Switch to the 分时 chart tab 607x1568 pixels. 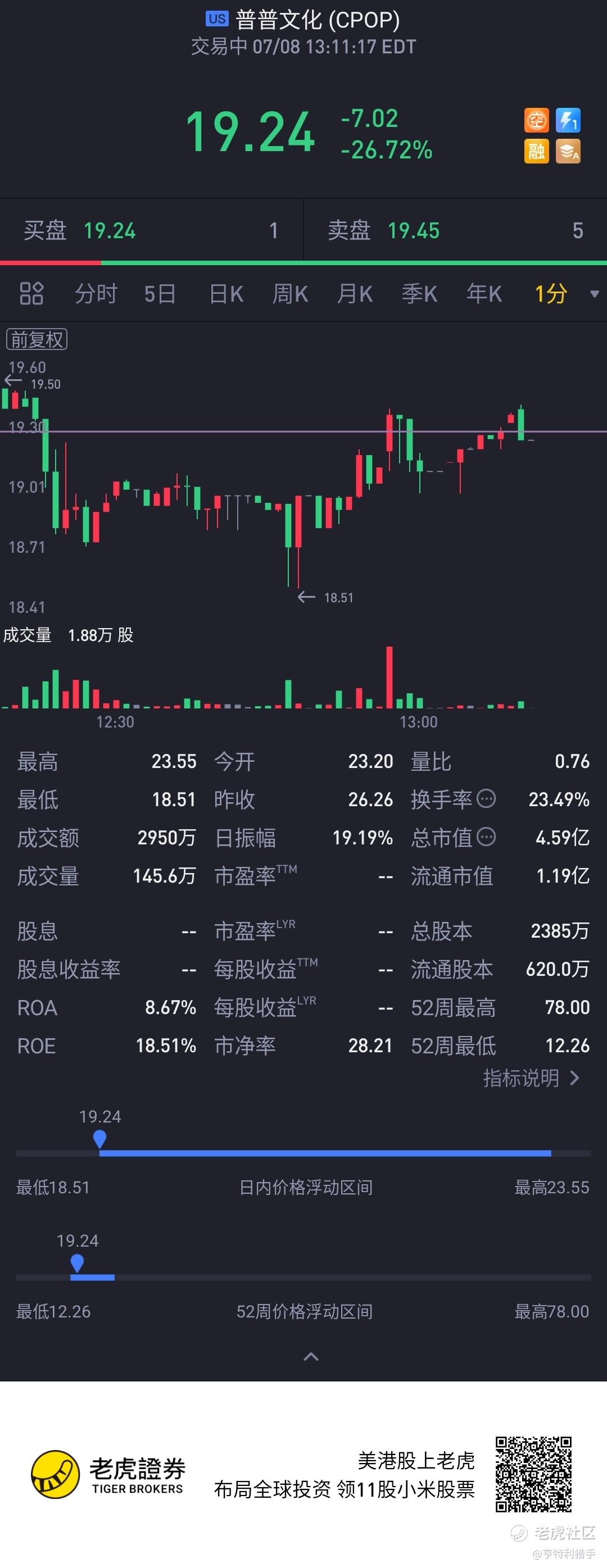coord(96,294)
